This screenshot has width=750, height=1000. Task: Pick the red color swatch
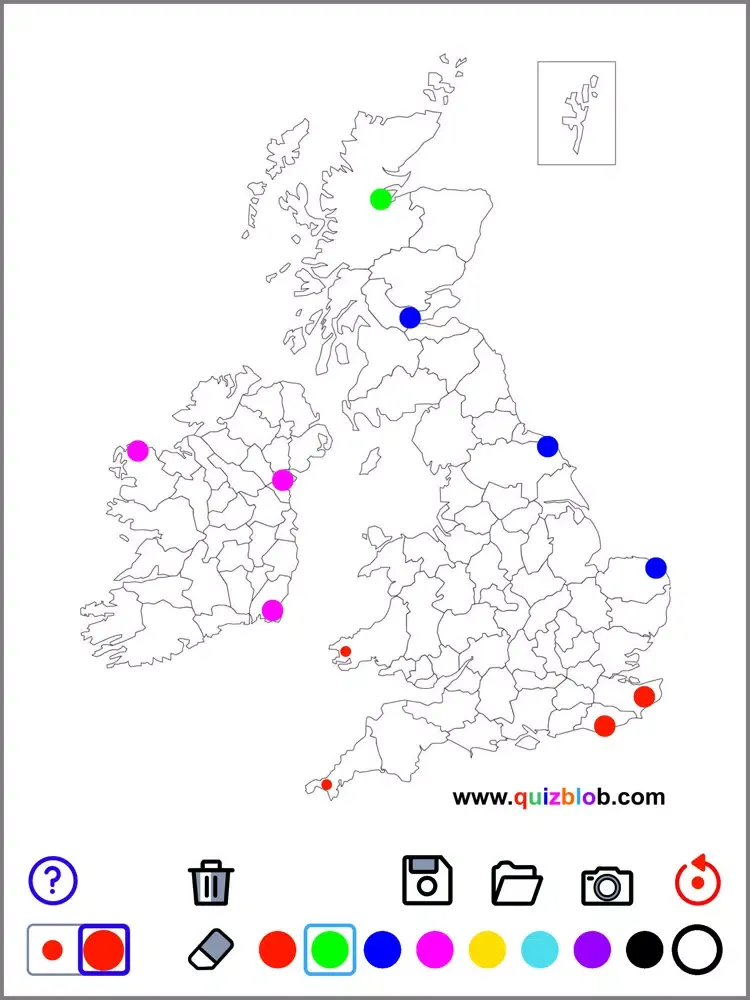point(277,949)
